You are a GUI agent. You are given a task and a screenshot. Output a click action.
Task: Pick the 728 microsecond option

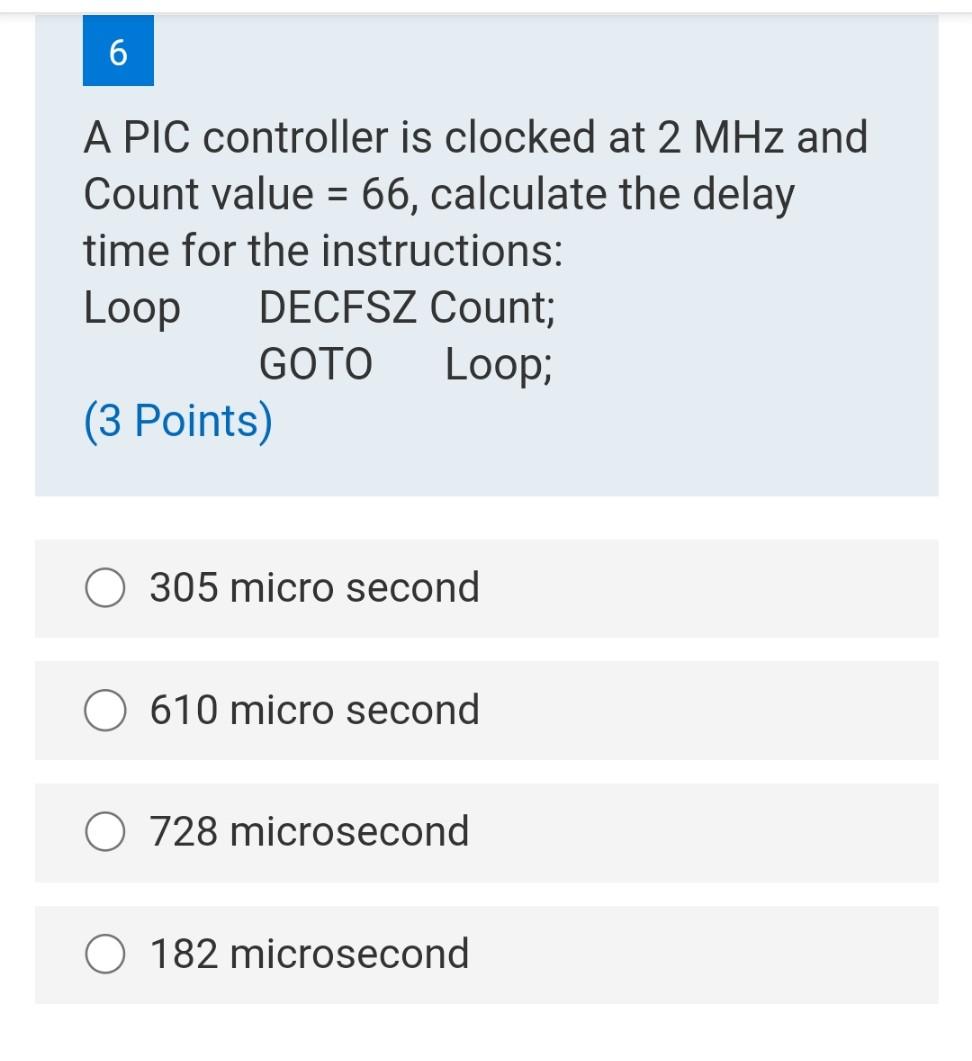pyautogui.click(x=105, y=832)
